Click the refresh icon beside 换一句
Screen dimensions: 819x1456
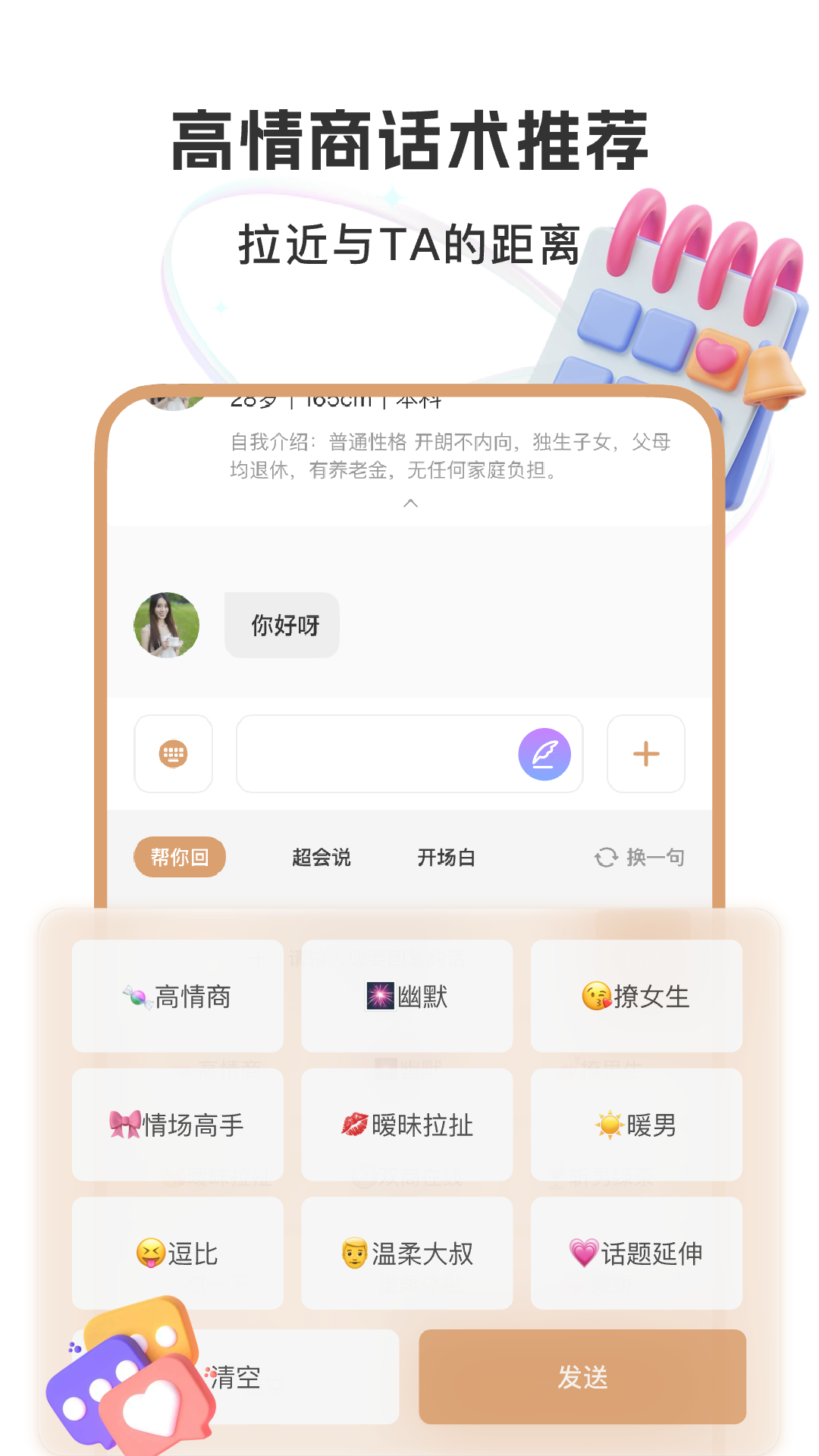click(x=604, y=857)
